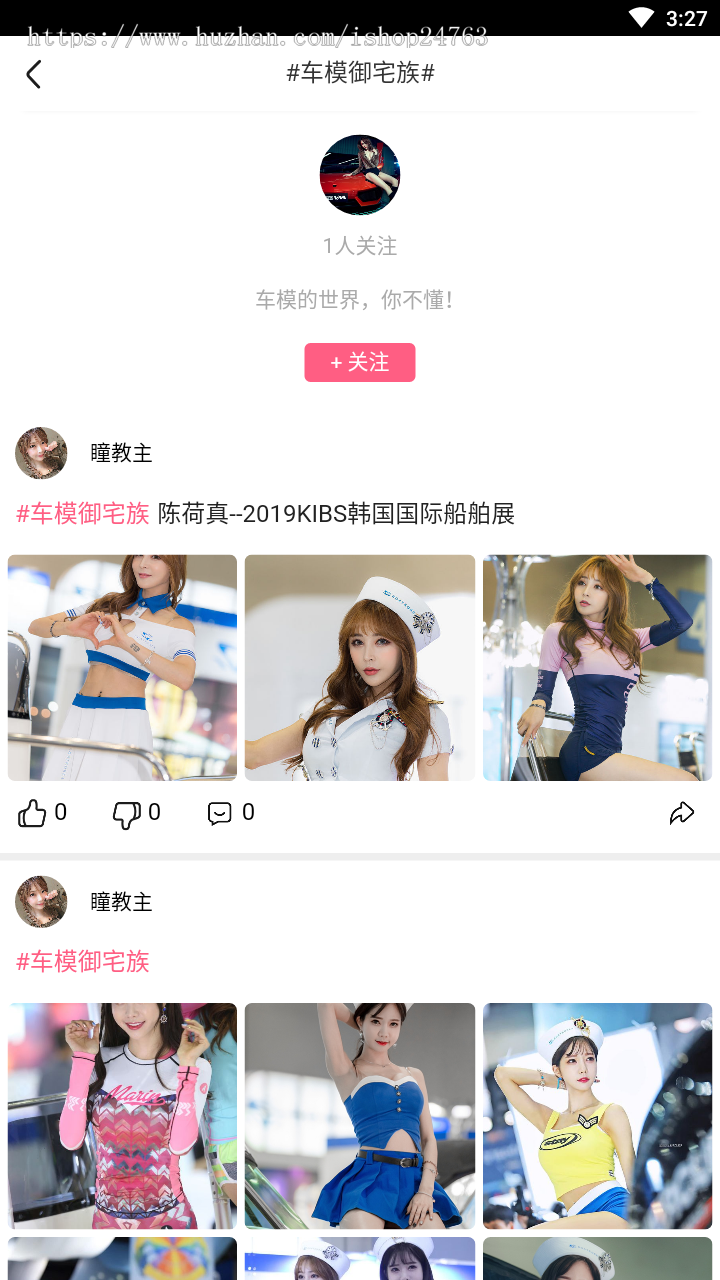Open the heart-hands photo in the 陈荷真 post
The height and width of the screenshot is (1280, 720).
tap(122, 668)
